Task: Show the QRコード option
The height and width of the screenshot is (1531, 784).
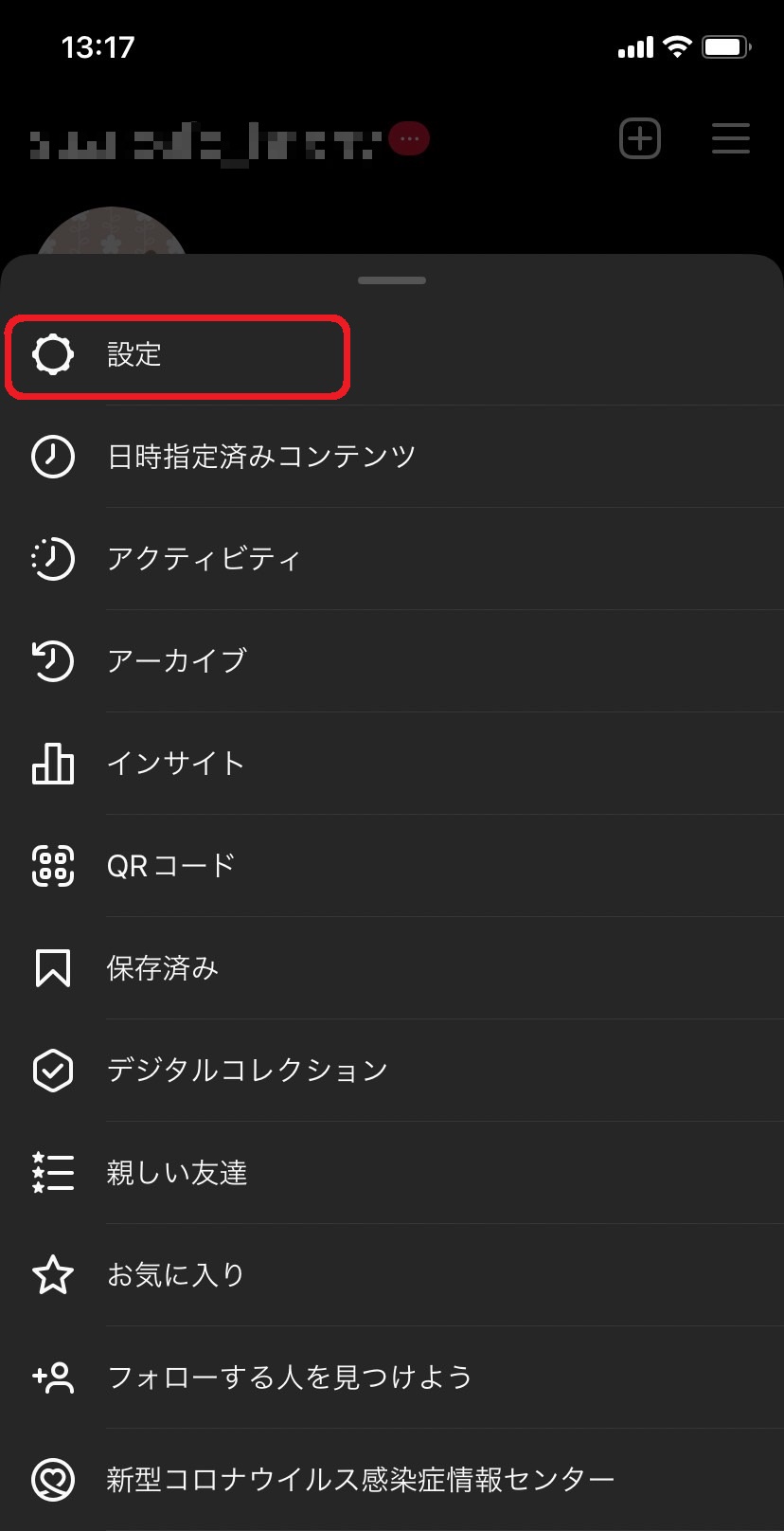Action: (x=170, y=865)
